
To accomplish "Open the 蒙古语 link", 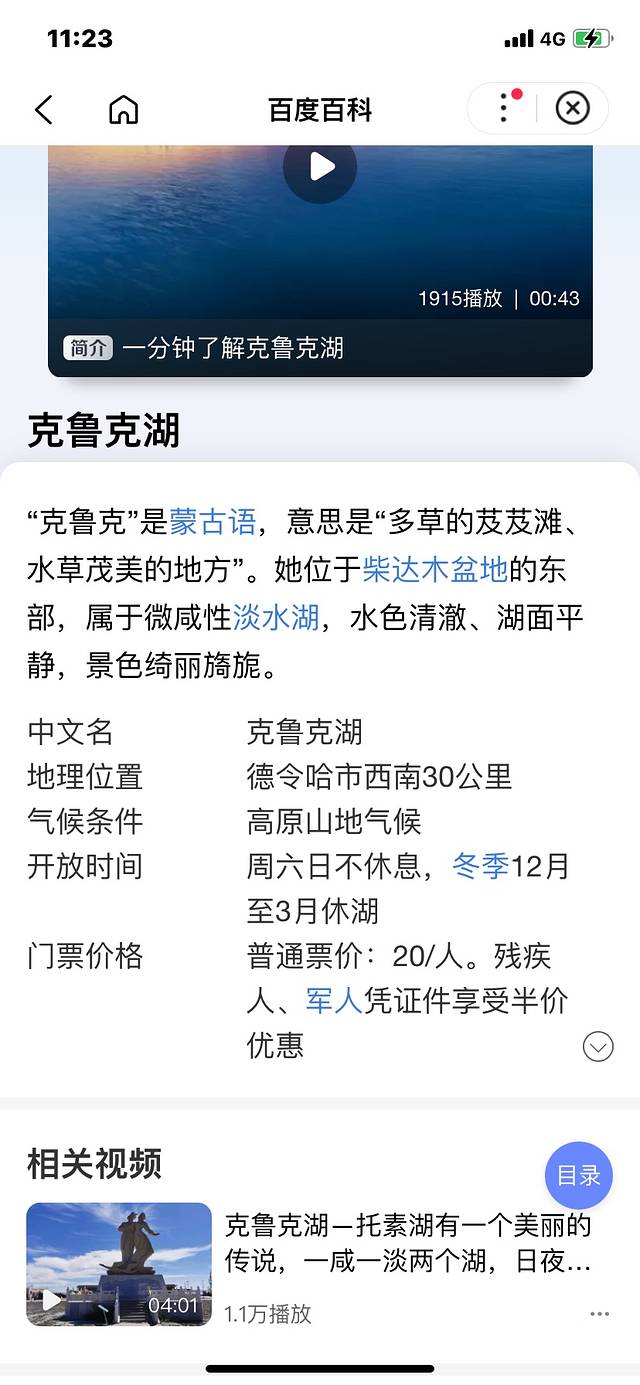I will tap(213, 522).
